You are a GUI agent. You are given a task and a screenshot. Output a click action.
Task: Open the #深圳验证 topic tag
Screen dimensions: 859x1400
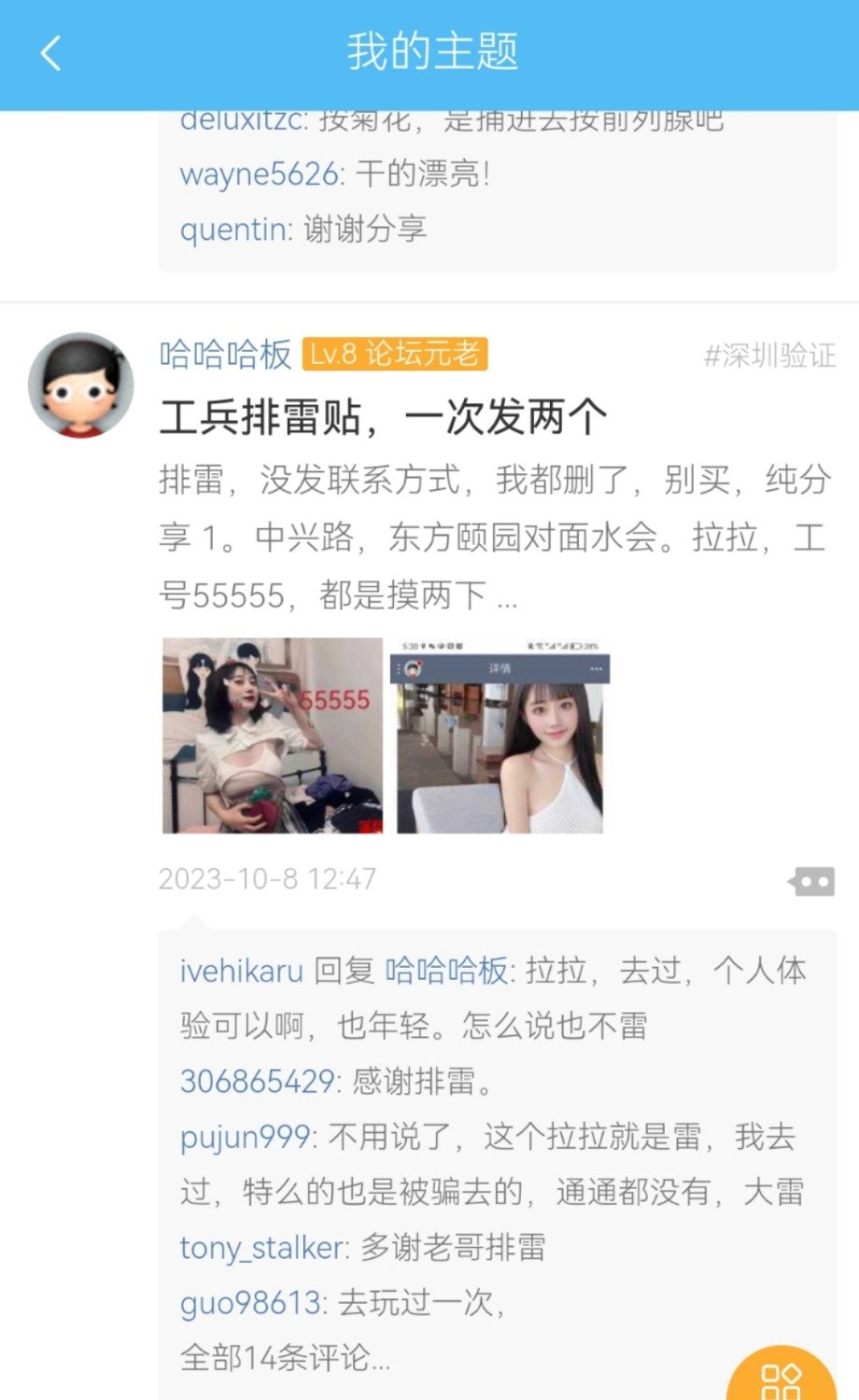pos(769,356)
